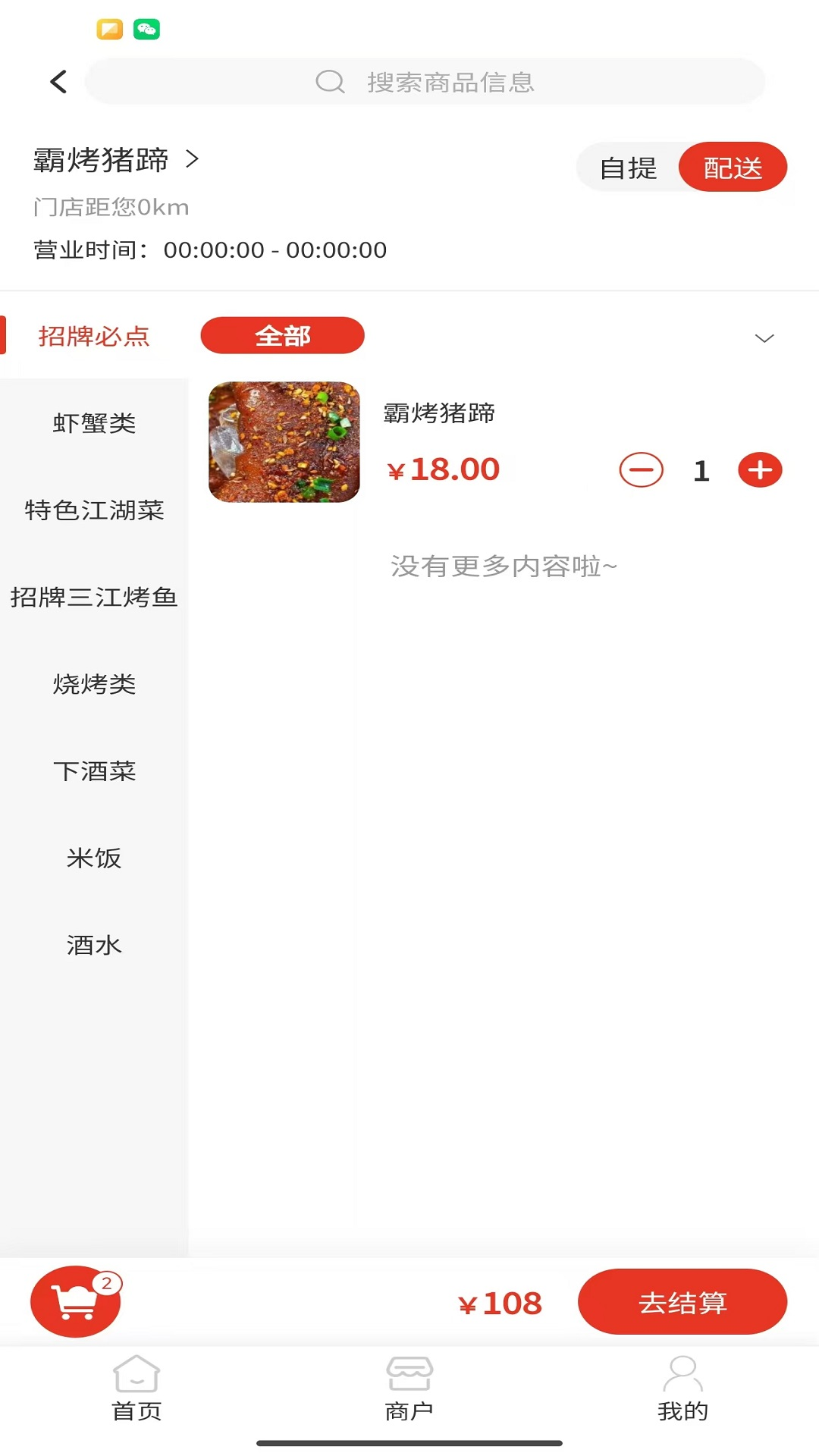Switch to 自提 pickup mode
Screen dimensions: 819x1456
pos(628,168)
